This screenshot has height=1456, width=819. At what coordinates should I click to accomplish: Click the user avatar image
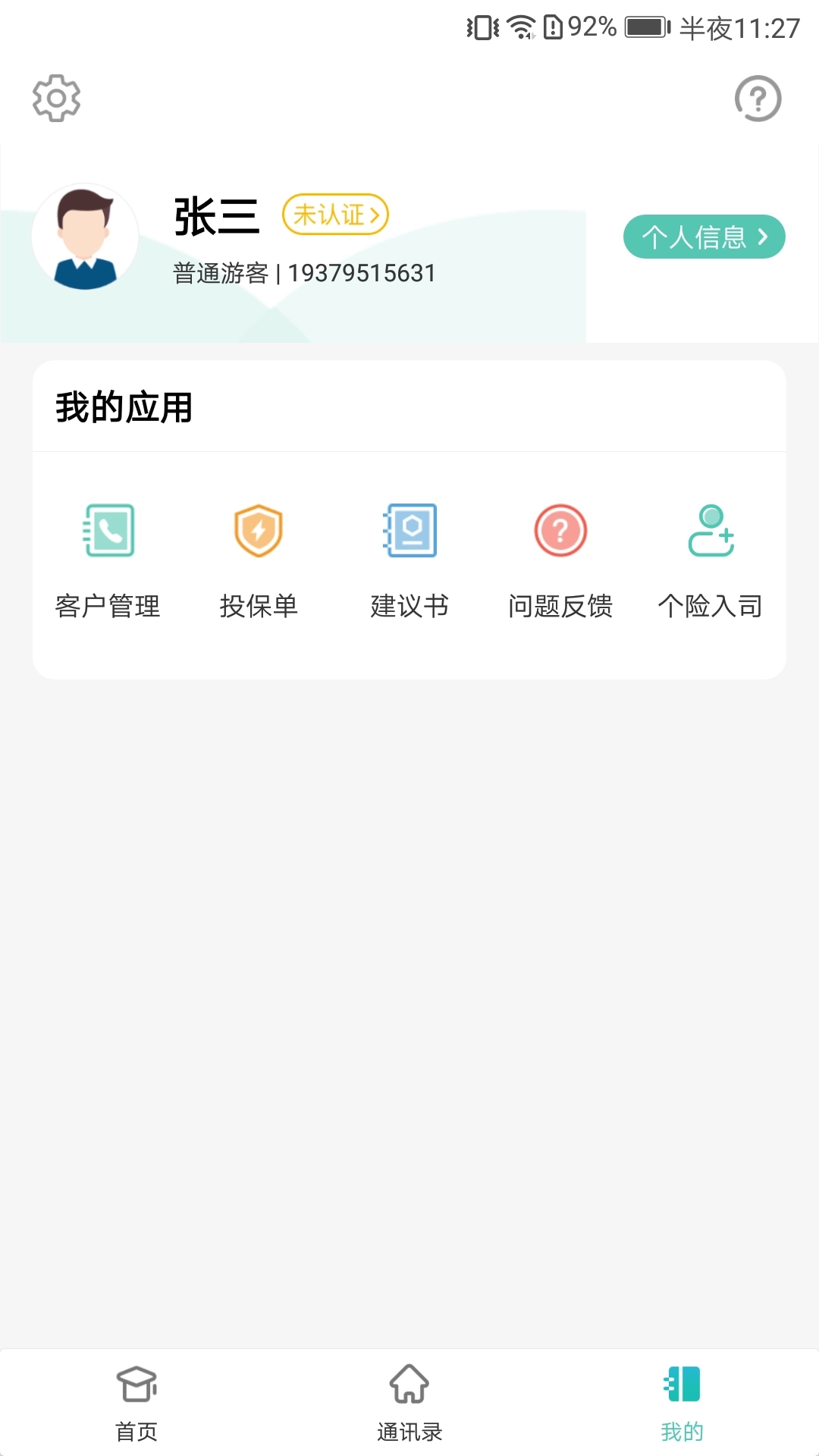[84, 237]
